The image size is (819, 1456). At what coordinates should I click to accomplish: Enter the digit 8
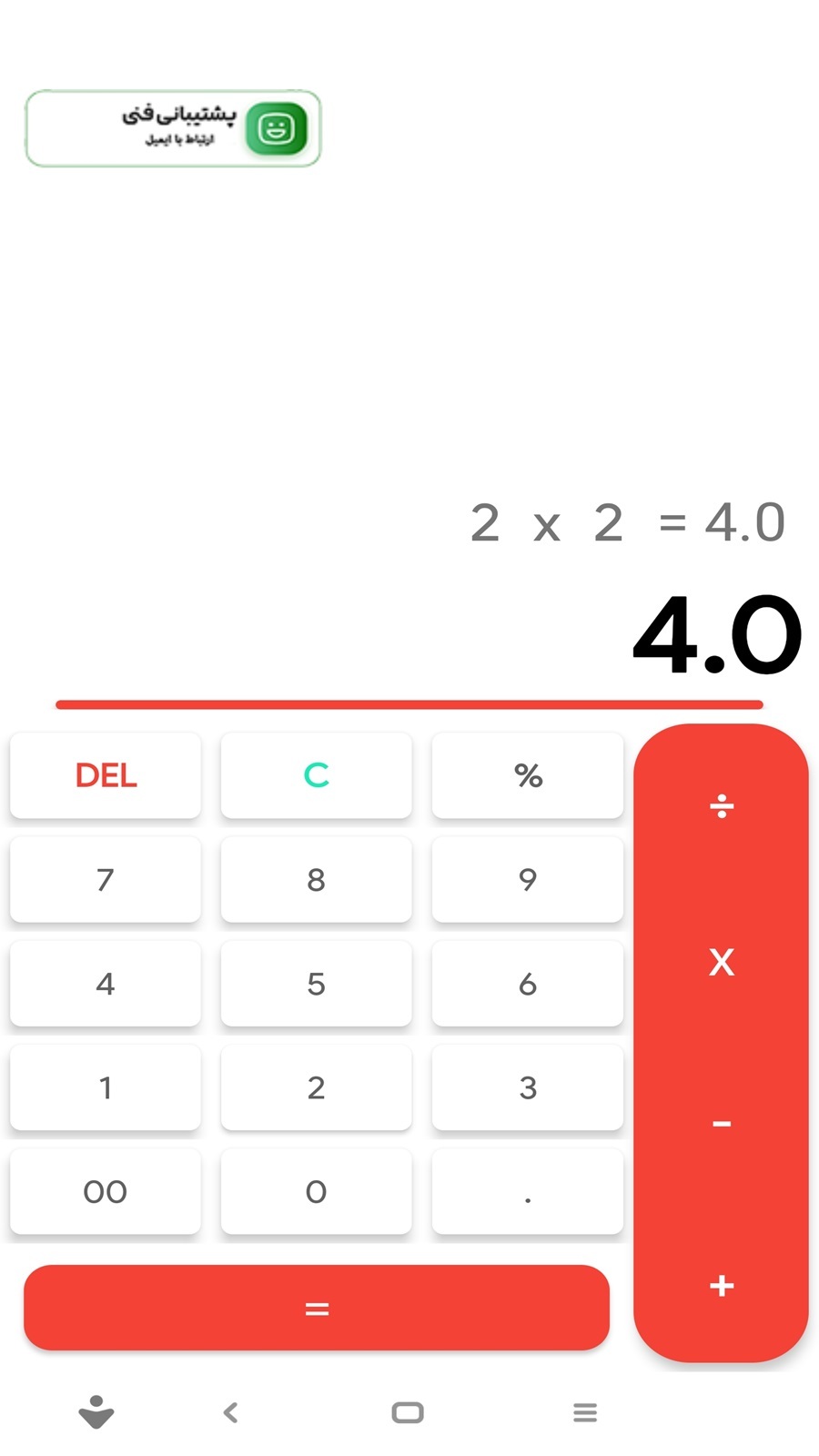coord(316,879)
